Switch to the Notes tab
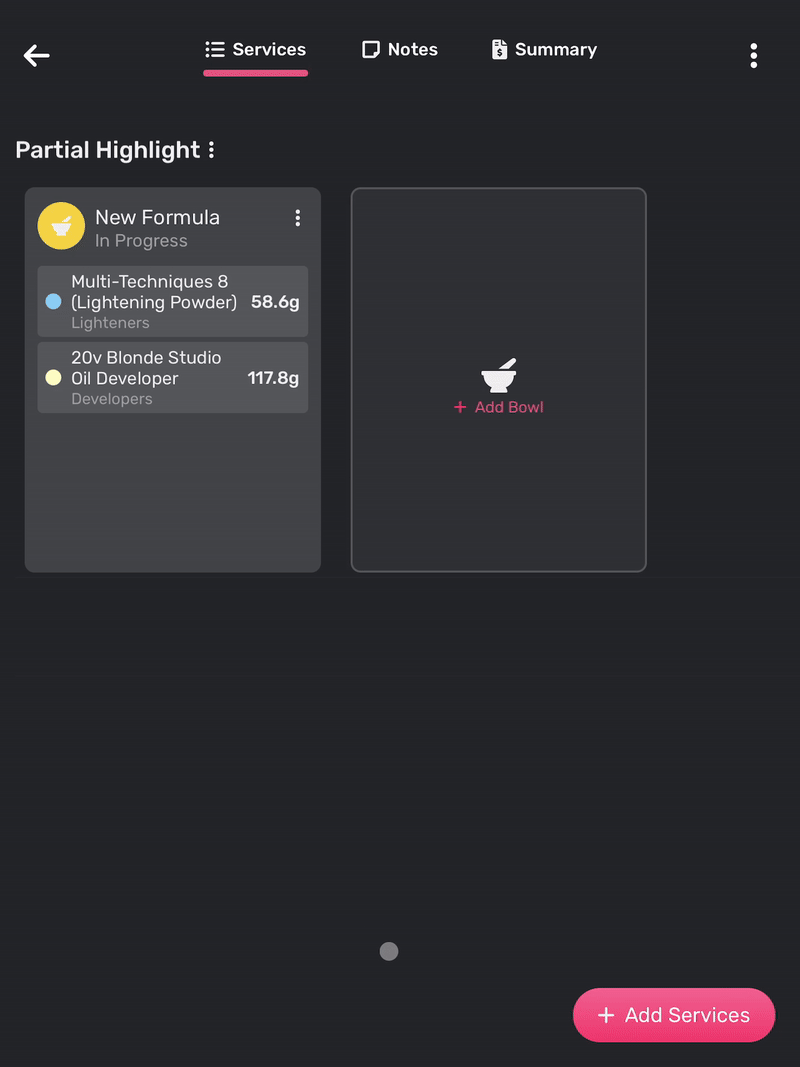800x1067 pixels. 400,50
